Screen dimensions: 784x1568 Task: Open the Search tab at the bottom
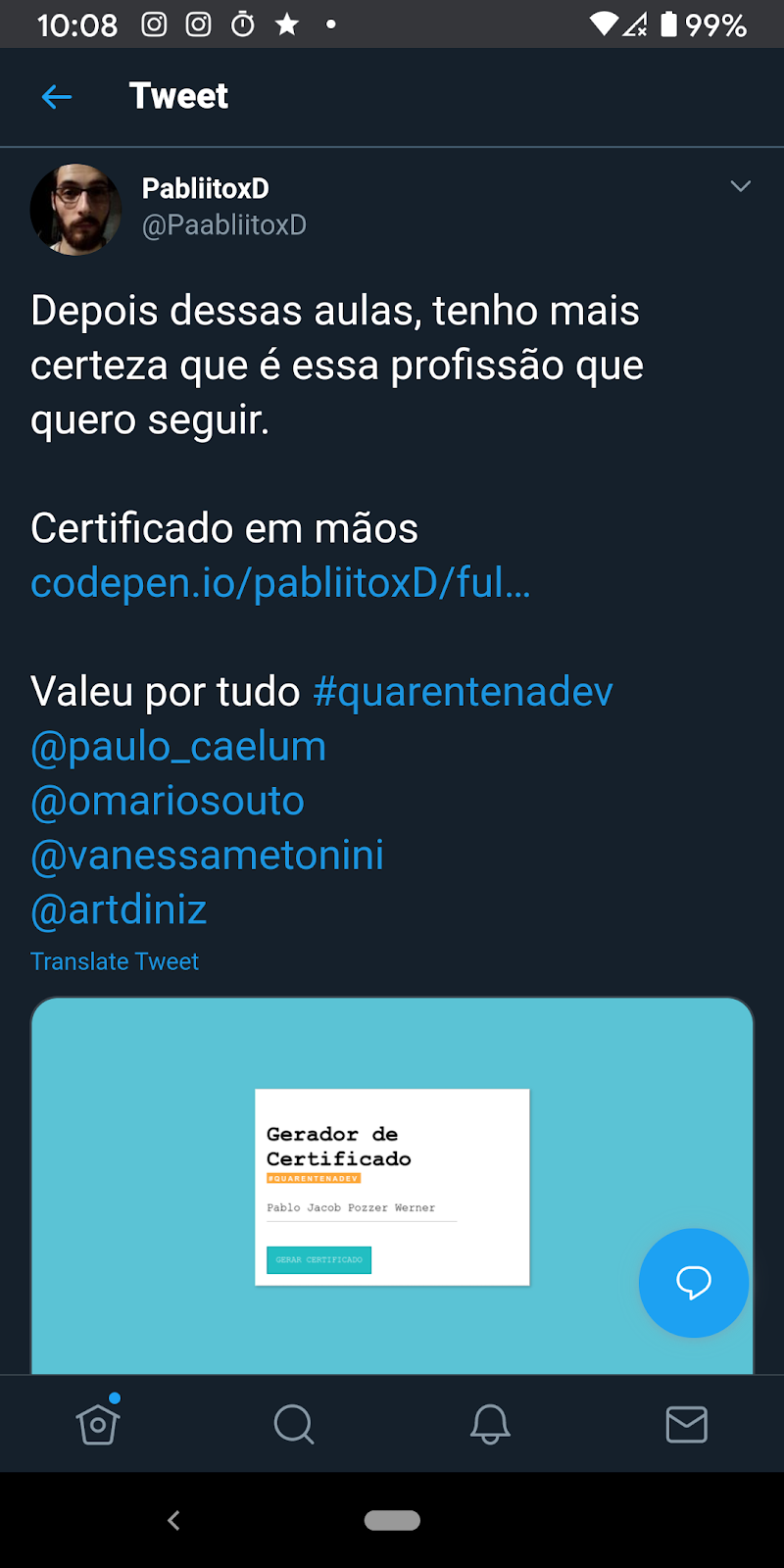(x=294, y=1425)
